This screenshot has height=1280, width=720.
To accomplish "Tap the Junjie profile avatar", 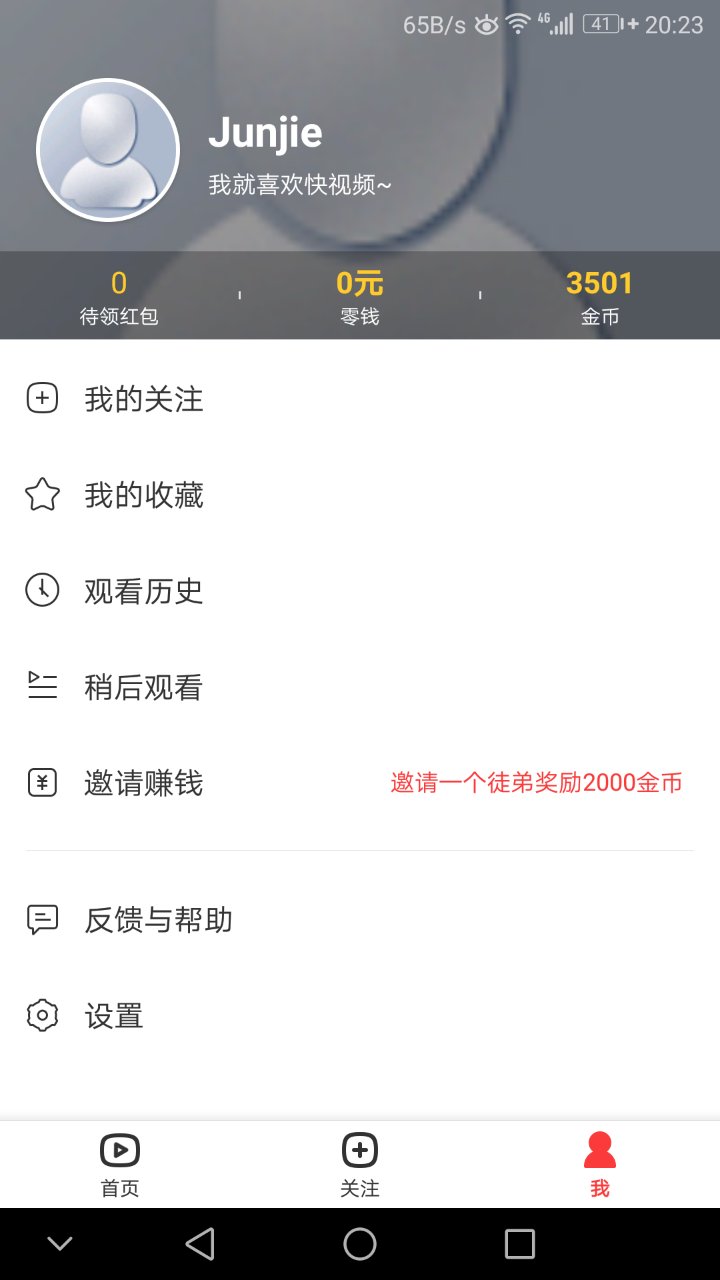I will tap(108, 150).
